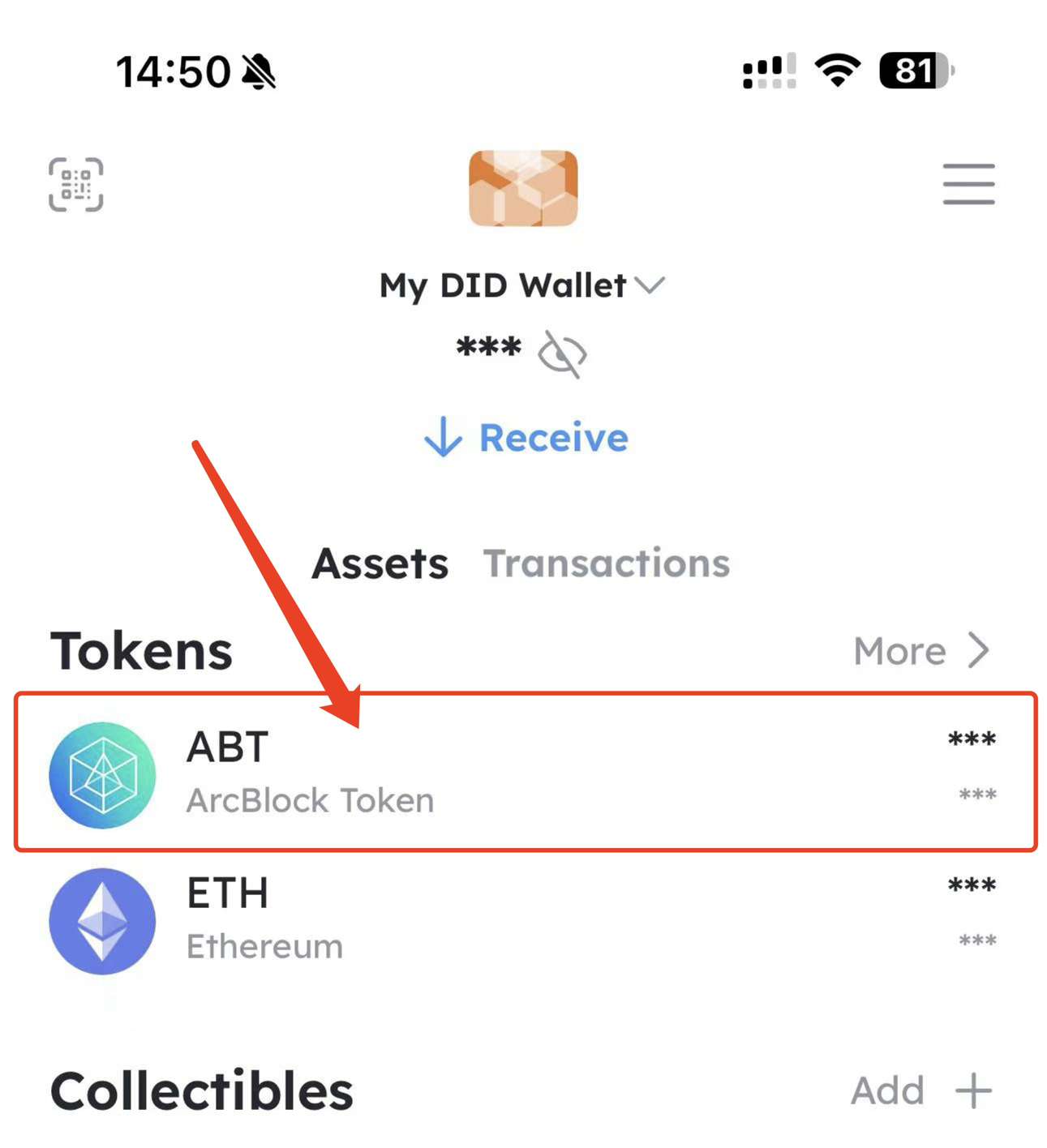Add a new collectible
Screen dimensions: 1047x1148
pyautogui.click(x=921, y=1091)
